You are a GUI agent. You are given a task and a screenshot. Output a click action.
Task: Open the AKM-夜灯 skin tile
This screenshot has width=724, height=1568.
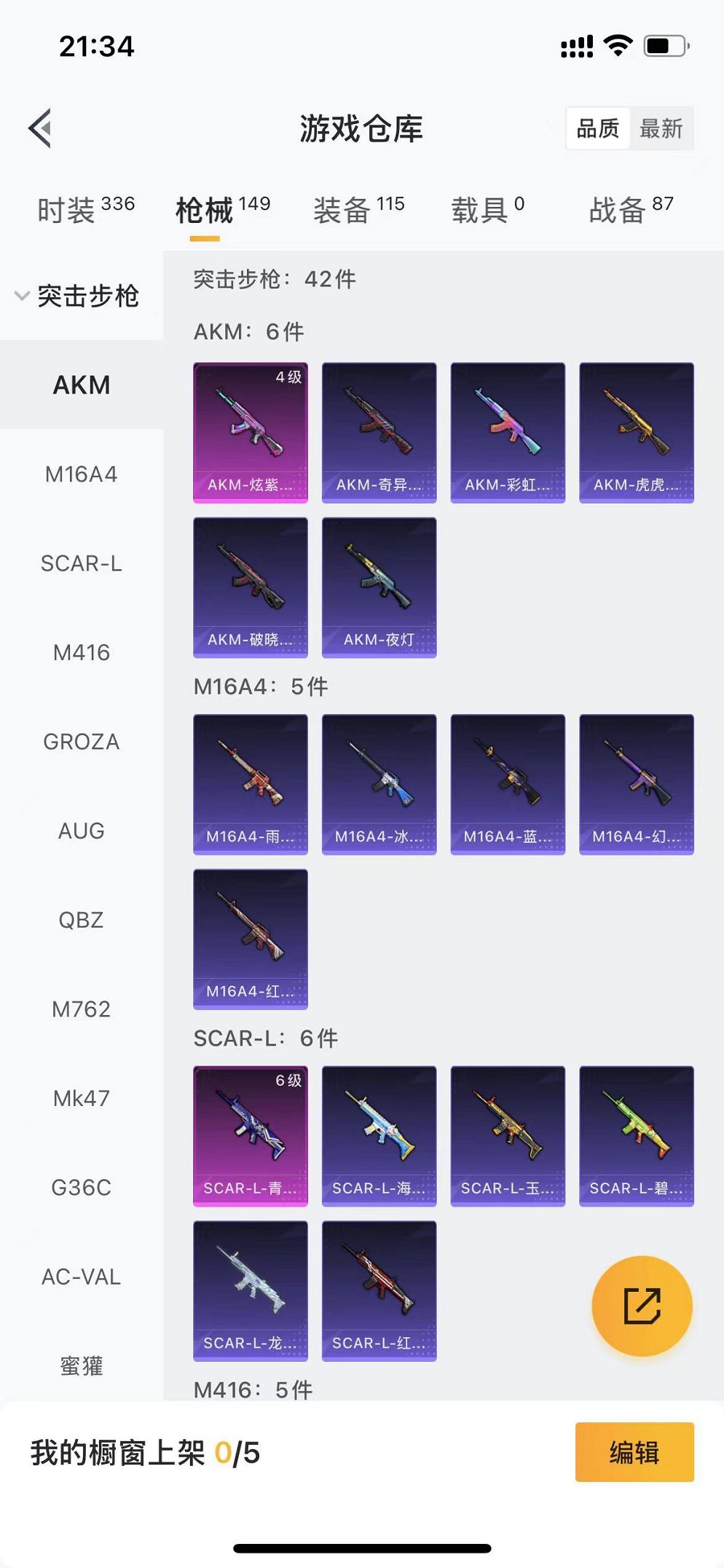(x=379, y=587)
